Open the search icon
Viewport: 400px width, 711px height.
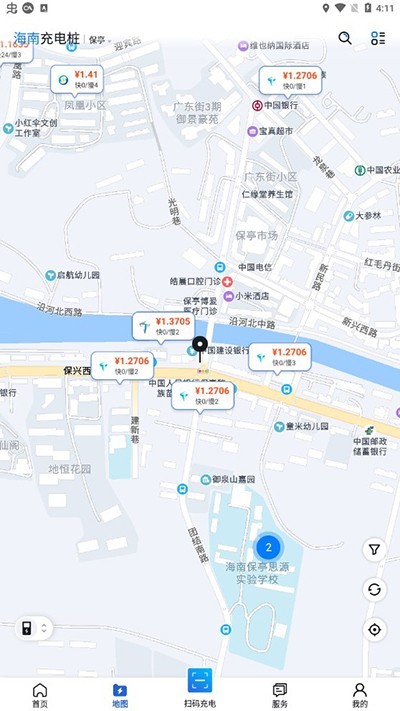click(x=345, y=38)
